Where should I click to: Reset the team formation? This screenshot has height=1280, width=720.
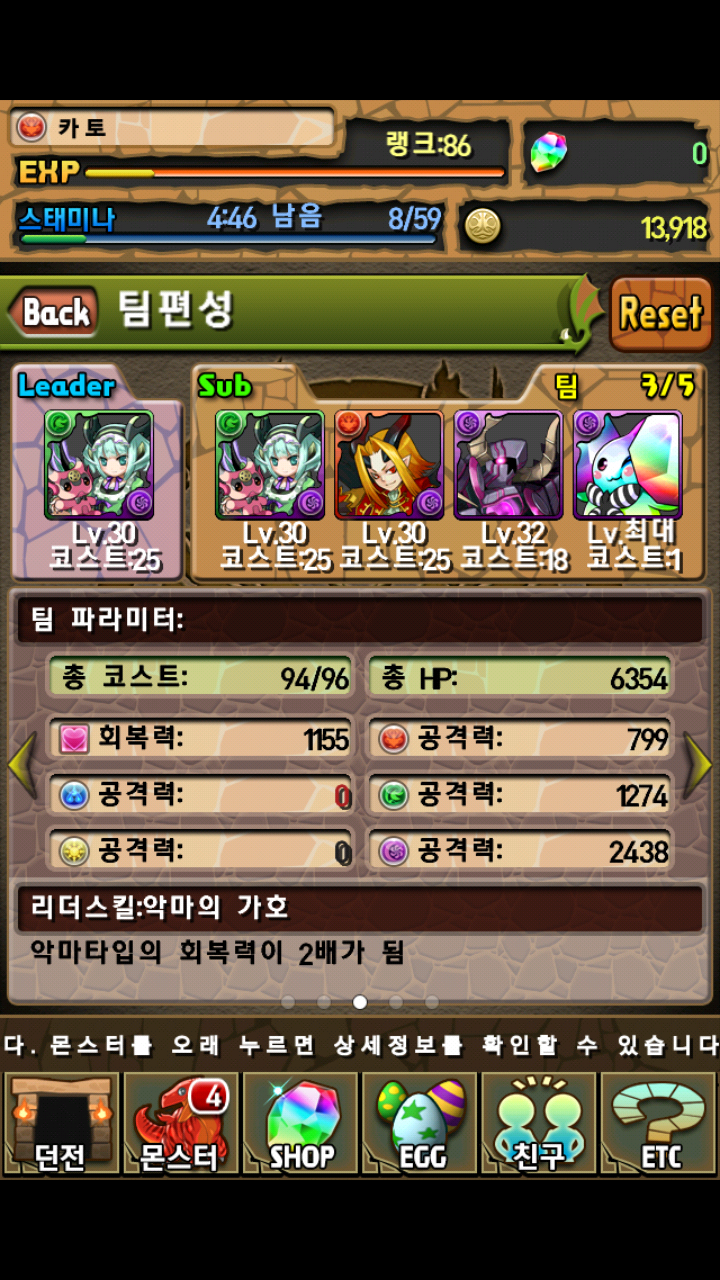point(660,314)
